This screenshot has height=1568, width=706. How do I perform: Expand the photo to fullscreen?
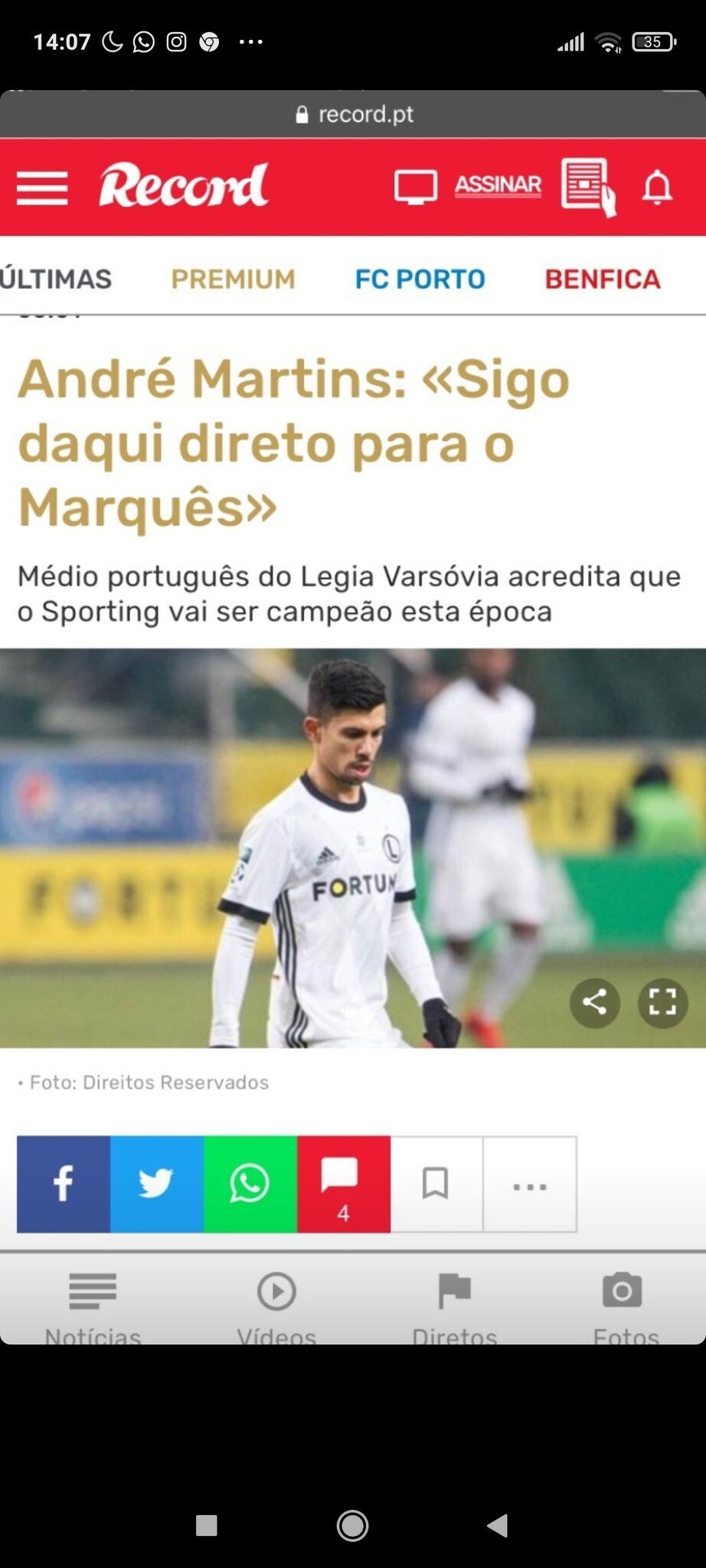[x=662, y=1002]
